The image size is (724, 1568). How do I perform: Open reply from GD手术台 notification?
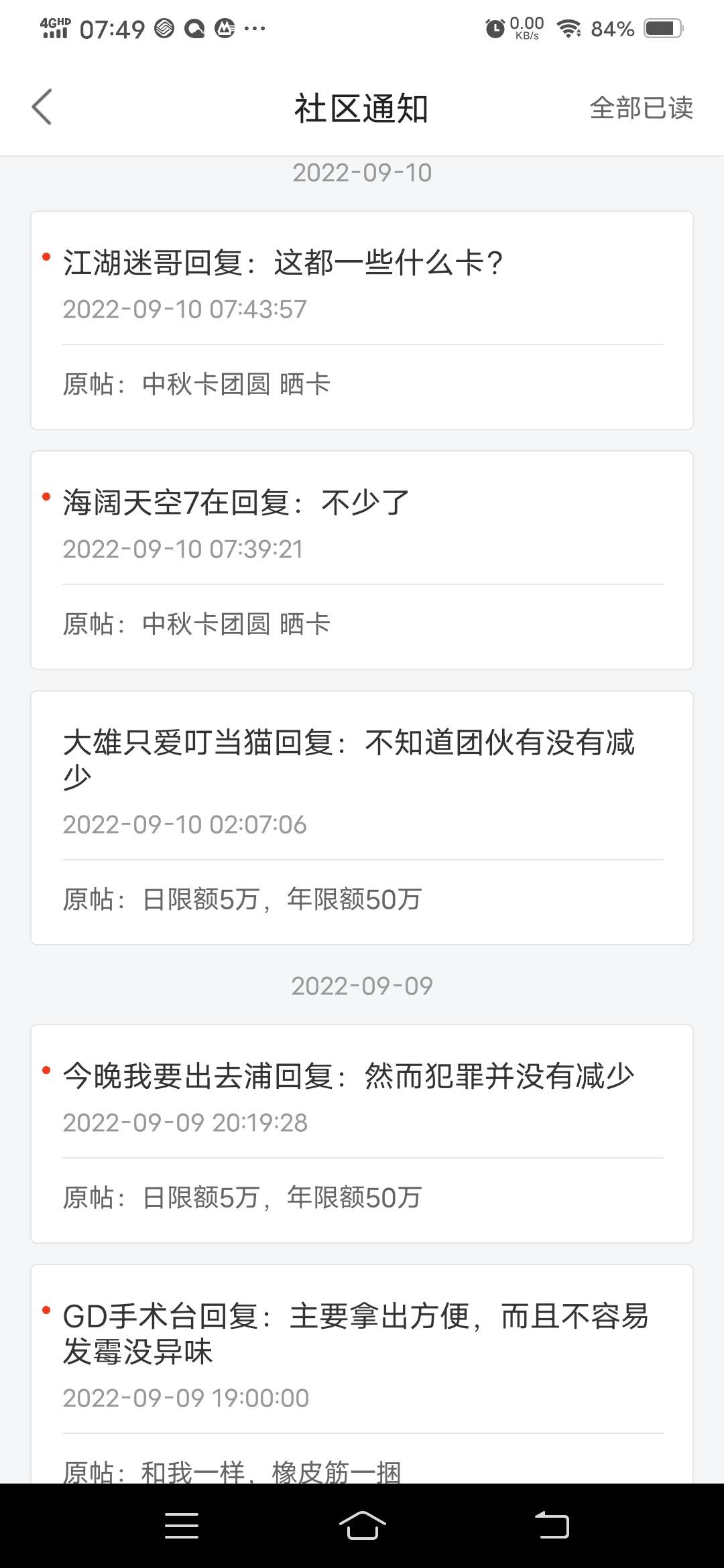pos(362,1374)
